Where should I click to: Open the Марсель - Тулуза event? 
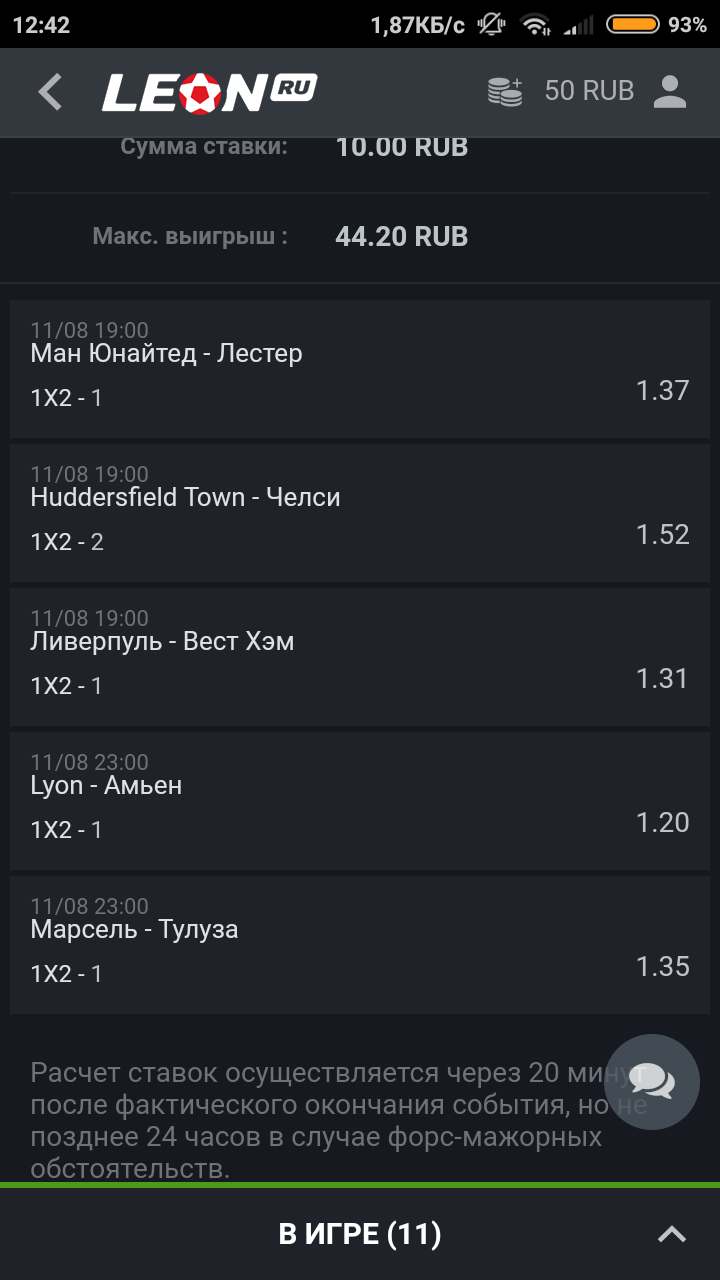134,930
